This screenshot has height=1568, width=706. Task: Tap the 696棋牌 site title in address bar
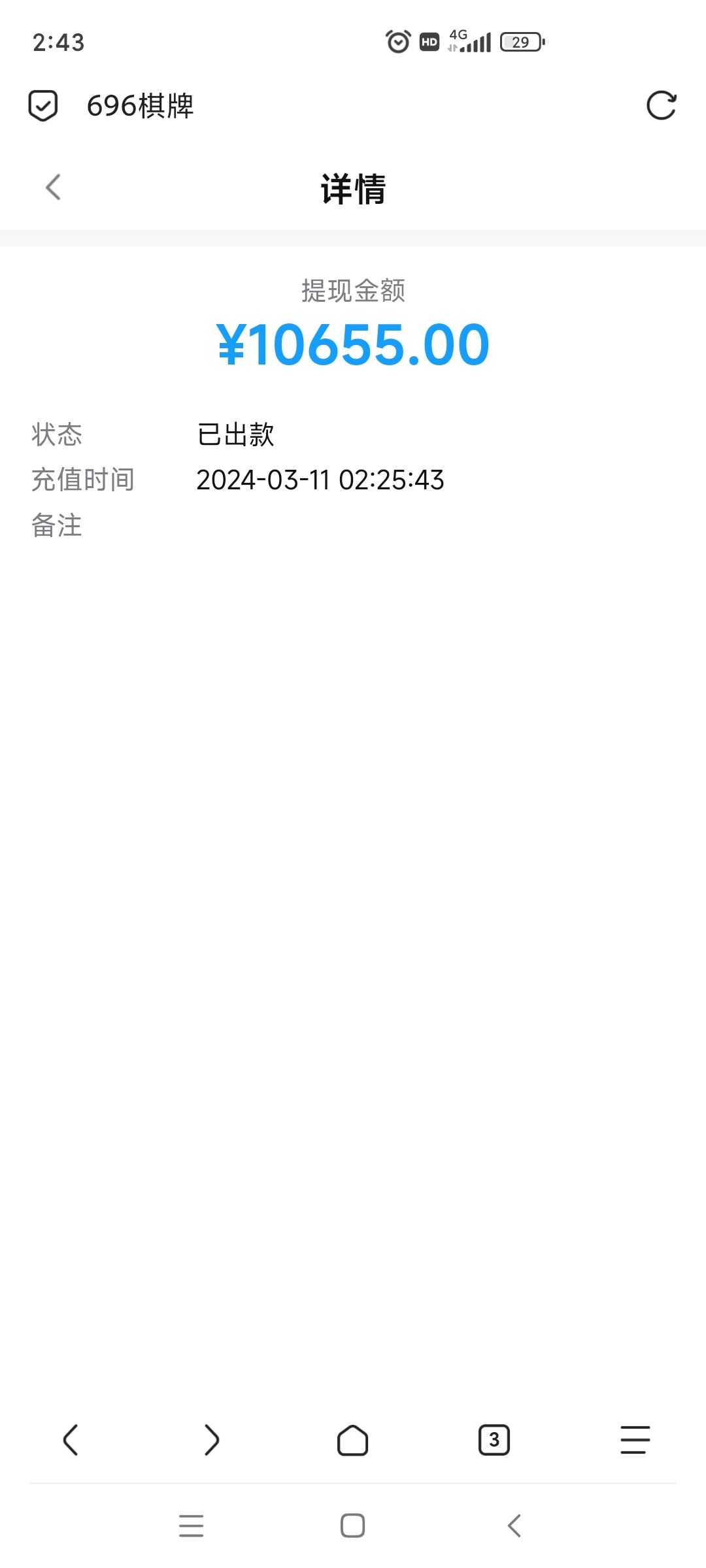point(140,106)
